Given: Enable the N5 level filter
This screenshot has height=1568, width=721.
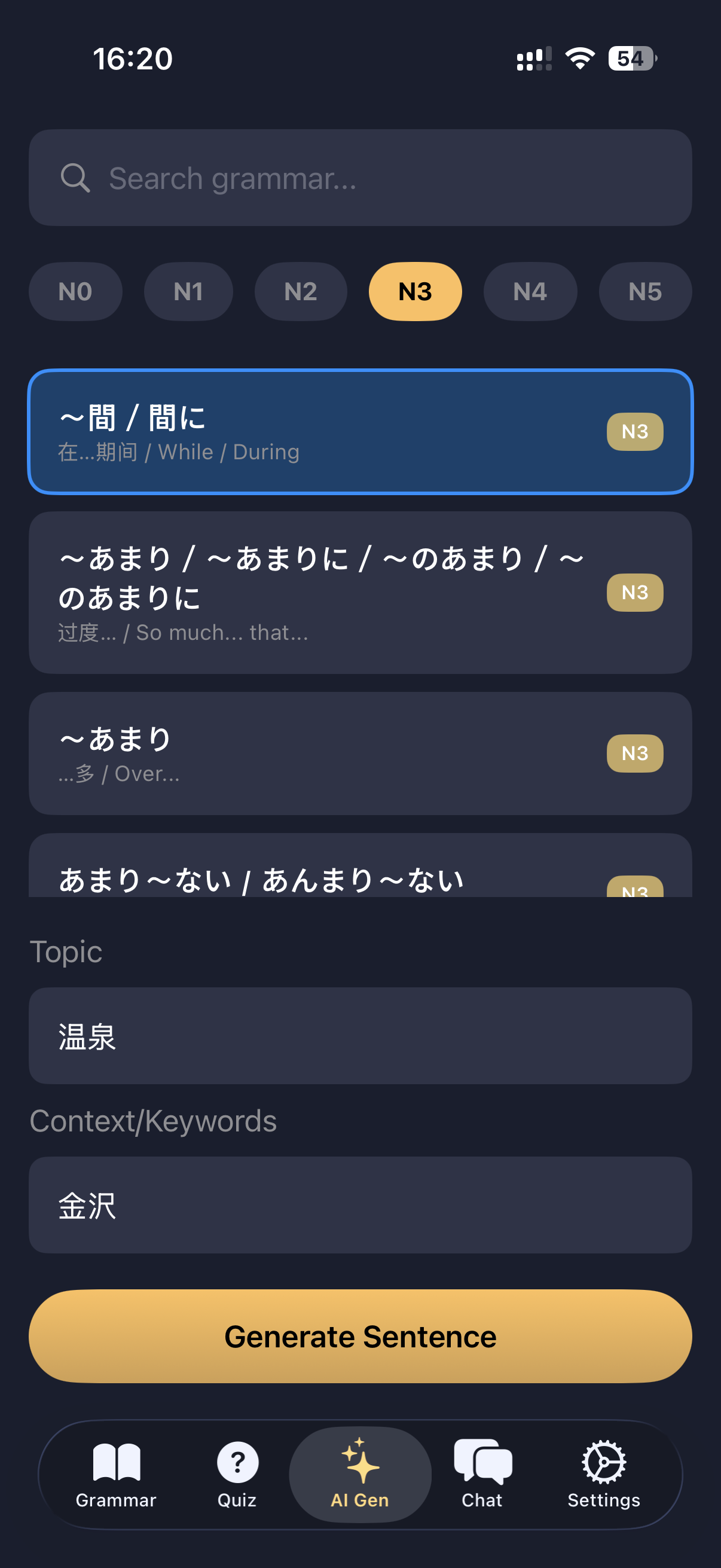Looking at the screenshot, I should pyautogui.click(x=644, y=292).
